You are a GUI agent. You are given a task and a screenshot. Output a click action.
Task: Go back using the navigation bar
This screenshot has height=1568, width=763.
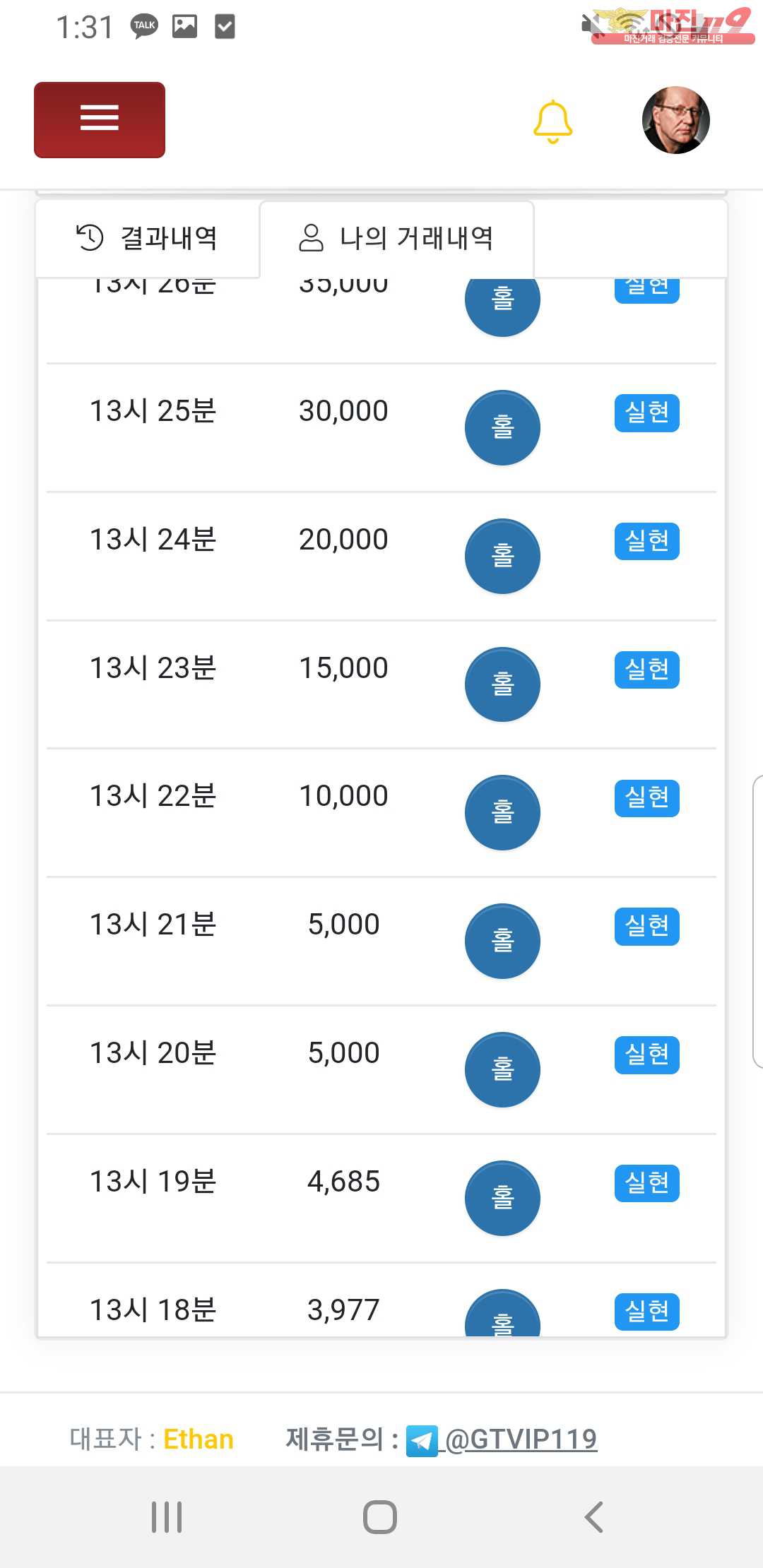tap(594, 1516)
